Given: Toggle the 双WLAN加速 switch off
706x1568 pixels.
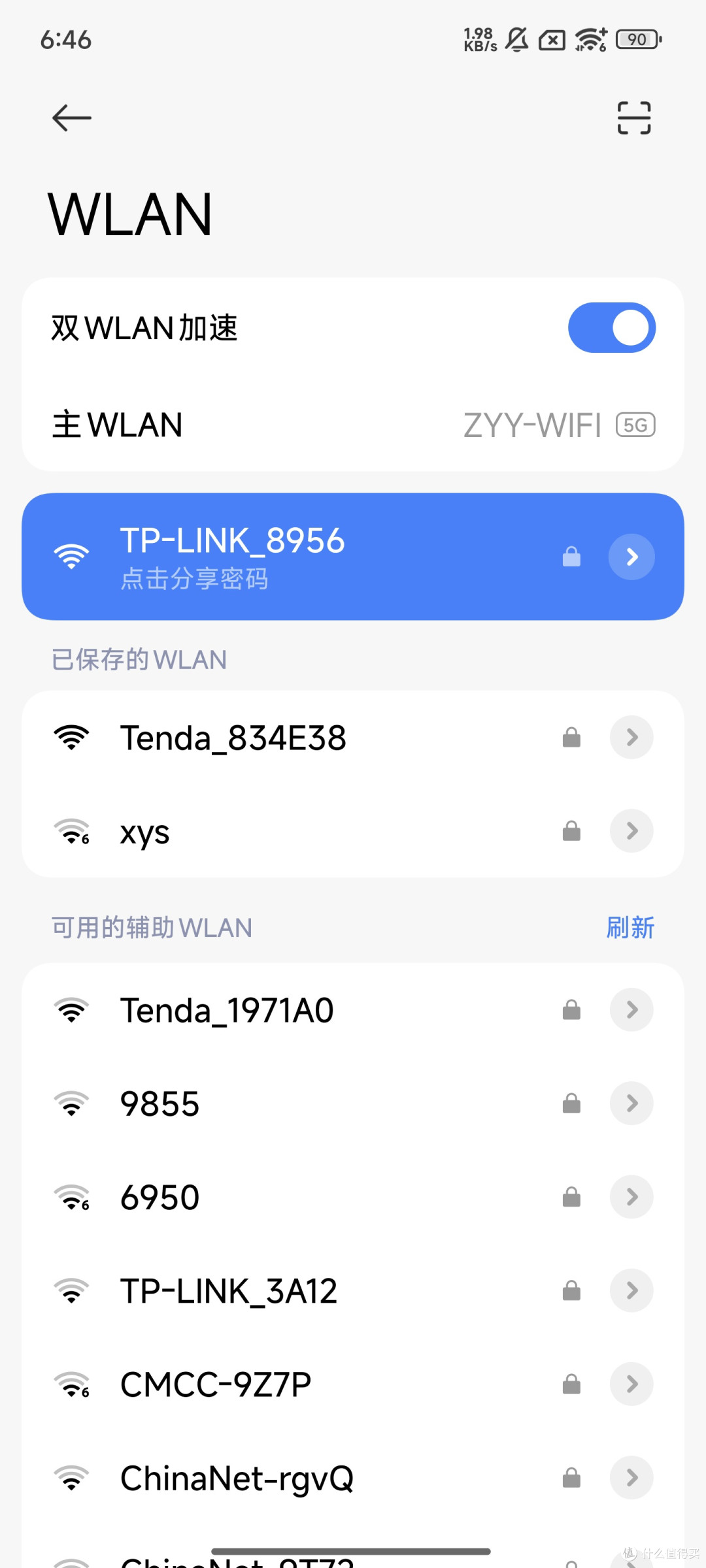Looking at the screenshot, I should coord(612,327).
